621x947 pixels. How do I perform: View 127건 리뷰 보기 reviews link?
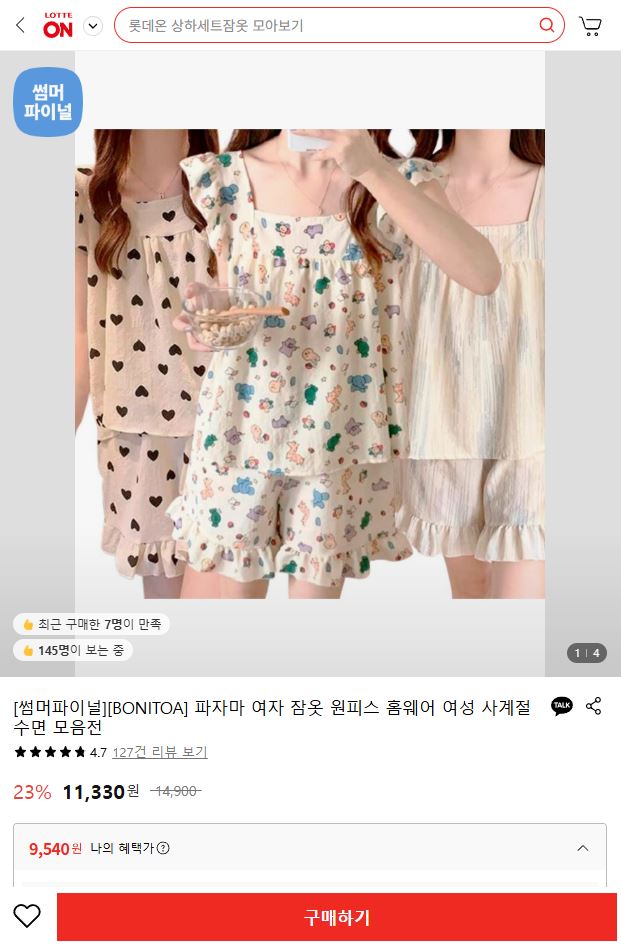[x=159, y=752]
